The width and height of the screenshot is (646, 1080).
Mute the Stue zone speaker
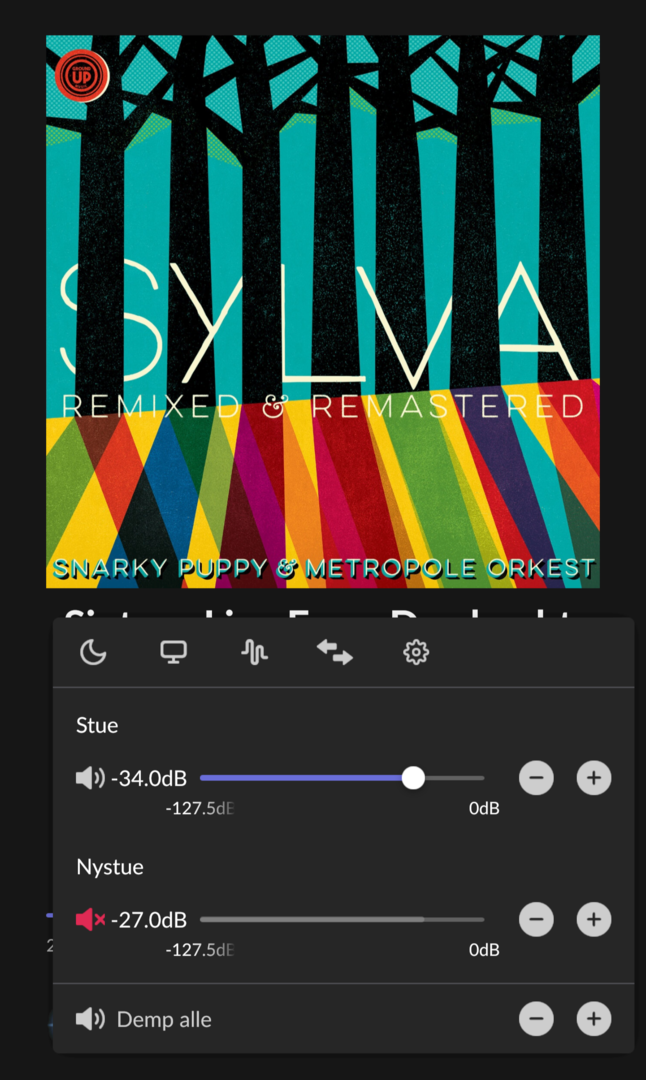pyautogui.click(x=90, y=778)
